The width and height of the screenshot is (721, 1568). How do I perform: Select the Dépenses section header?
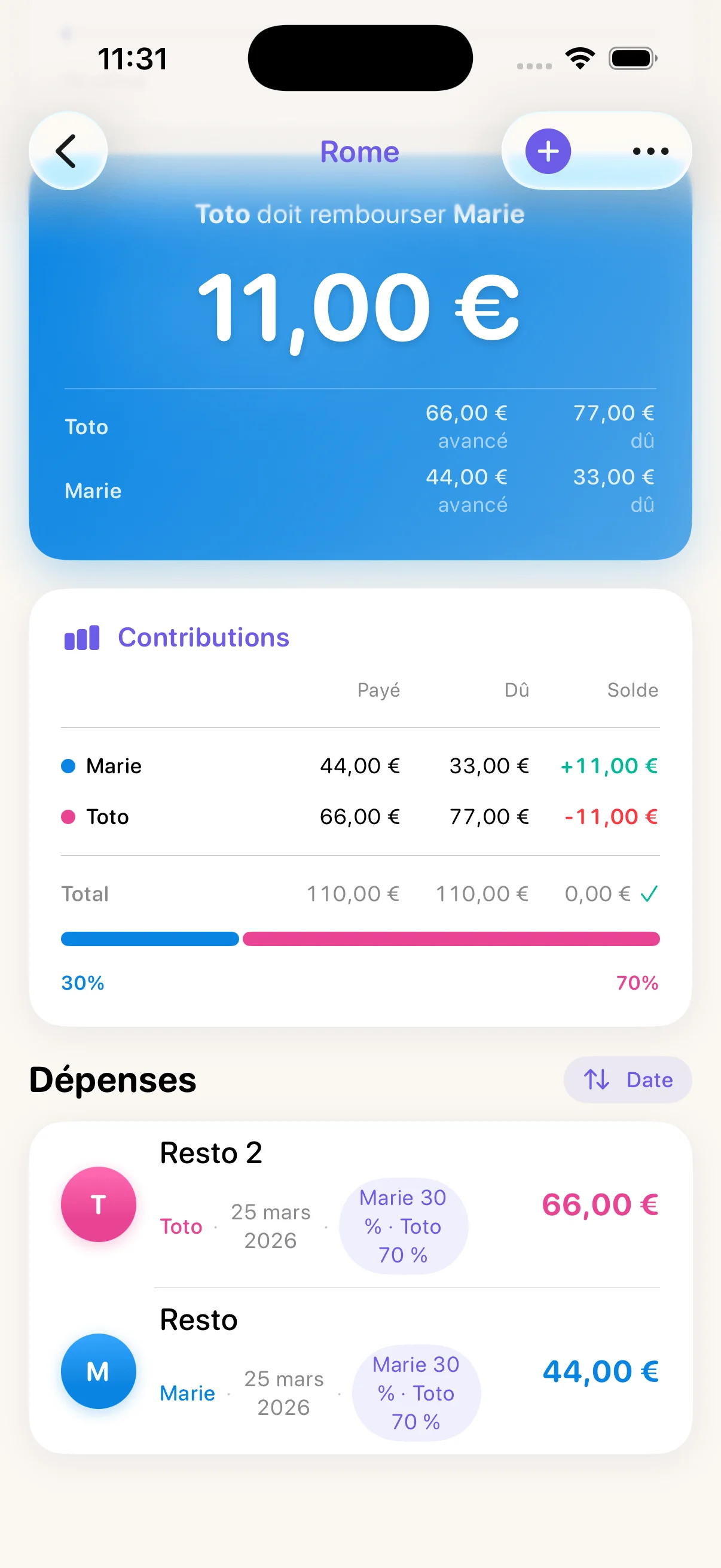(112, 1079)
